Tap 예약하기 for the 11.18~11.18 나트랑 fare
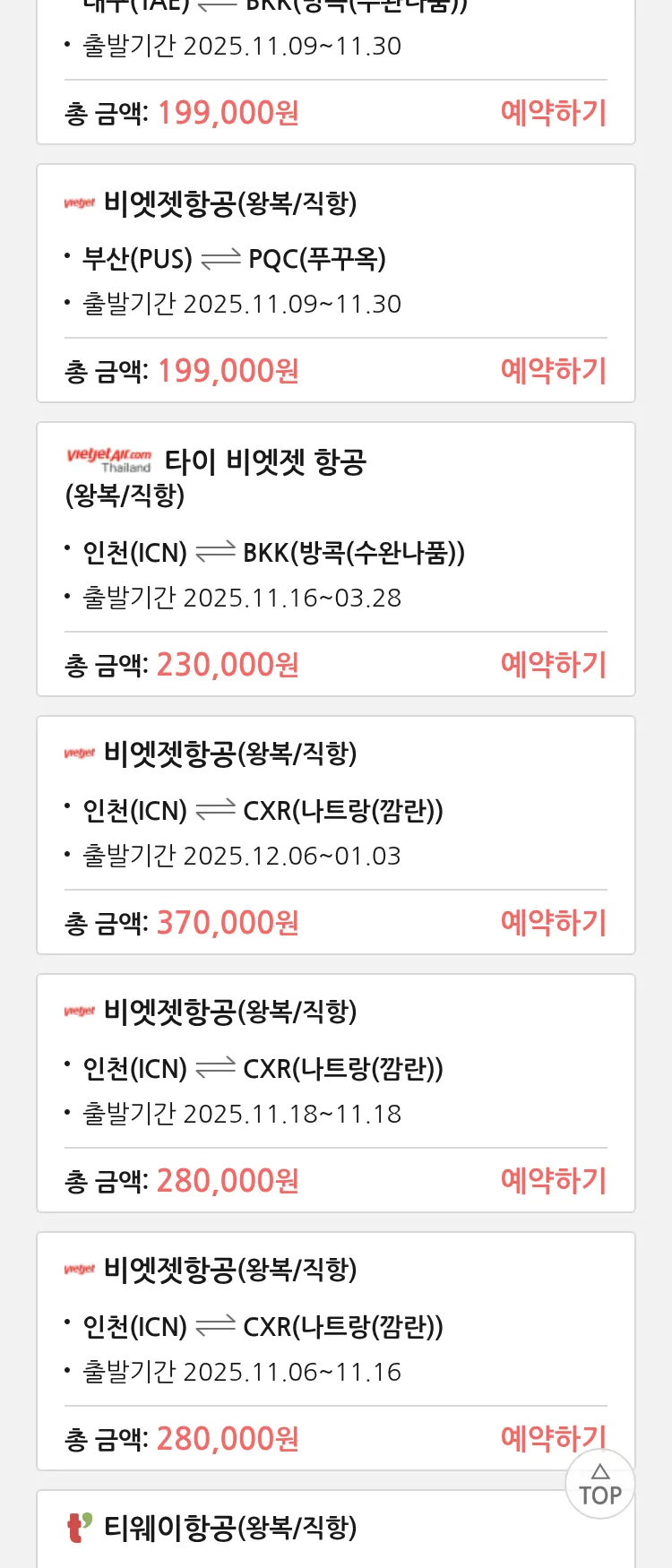Viewport: 672px width, 1568px height. [x=553, y=1181]
